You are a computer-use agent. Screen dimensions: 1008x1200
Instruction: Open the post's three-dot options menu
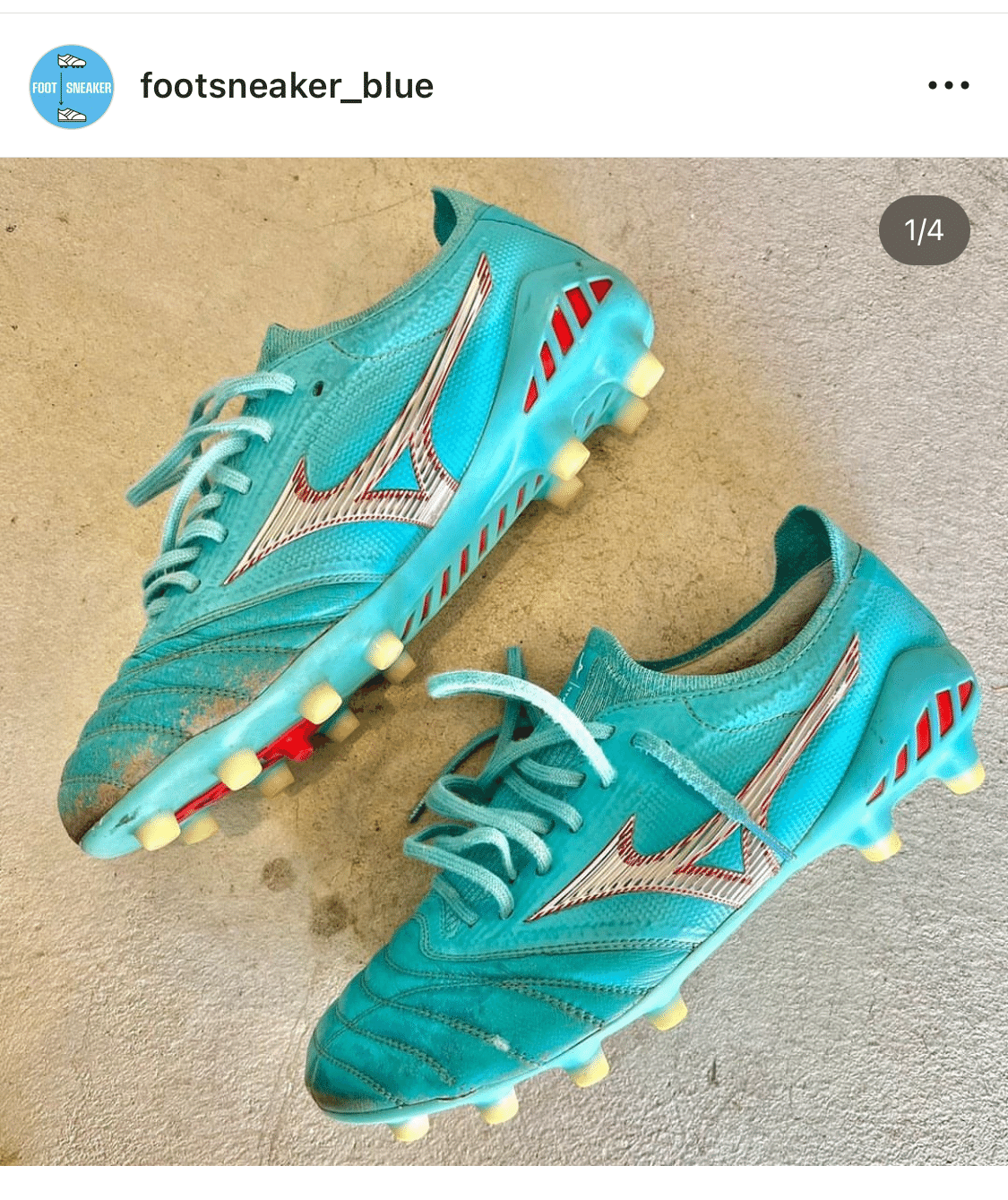pyautogui.click(x=948, y=85)
